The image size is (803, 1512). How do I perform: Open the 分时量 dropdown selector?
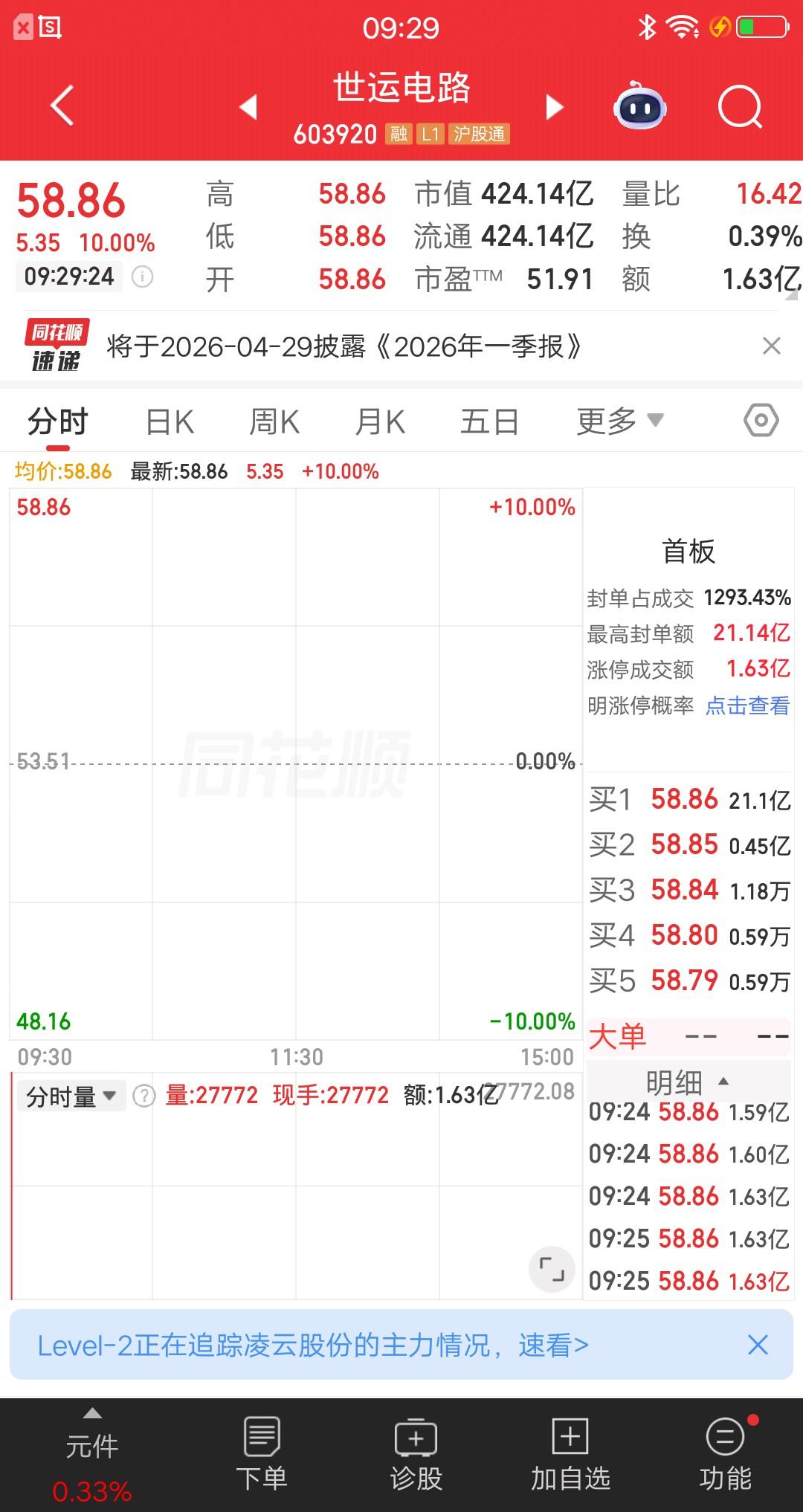(71, 1095)
